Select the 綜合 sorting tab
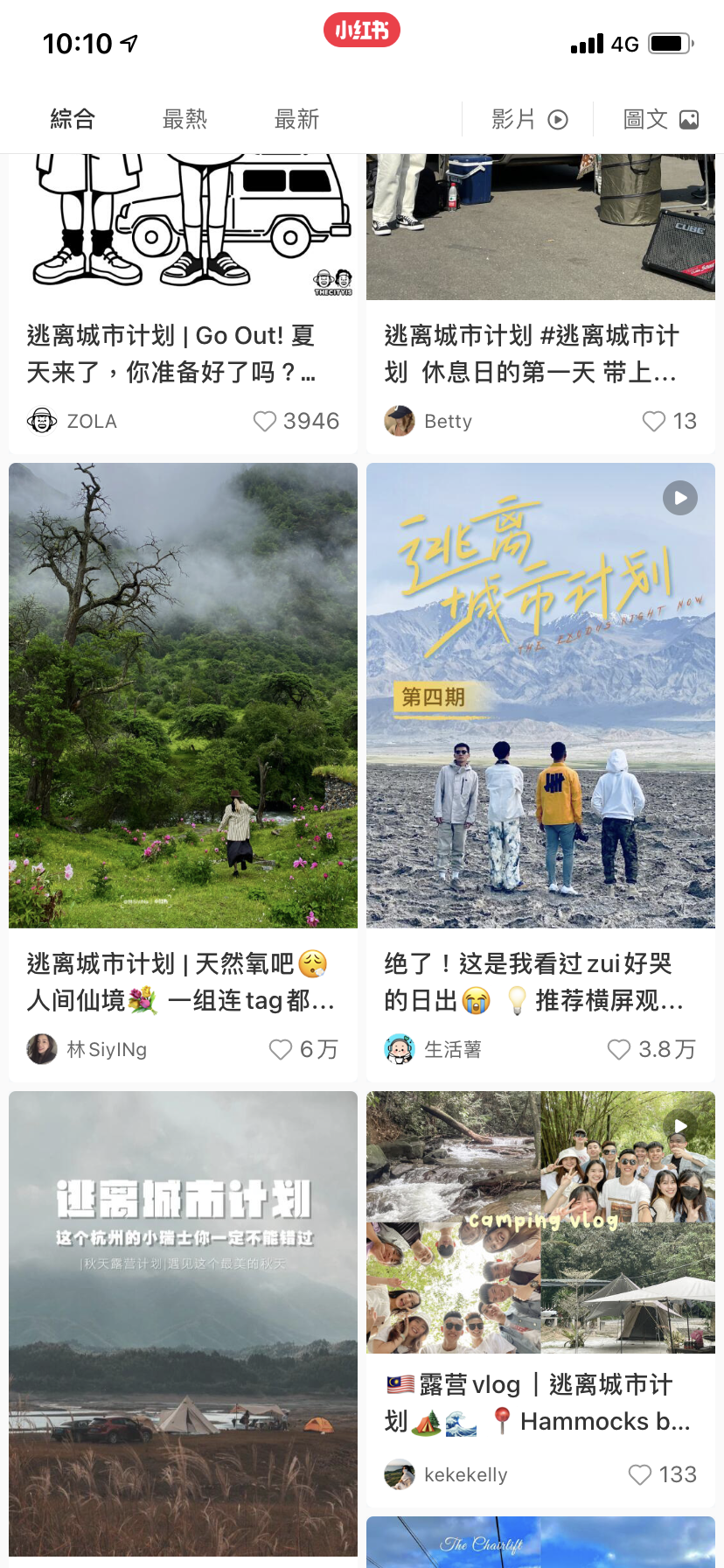Viewport: 724px width, 1568px height. click(73, 119)
